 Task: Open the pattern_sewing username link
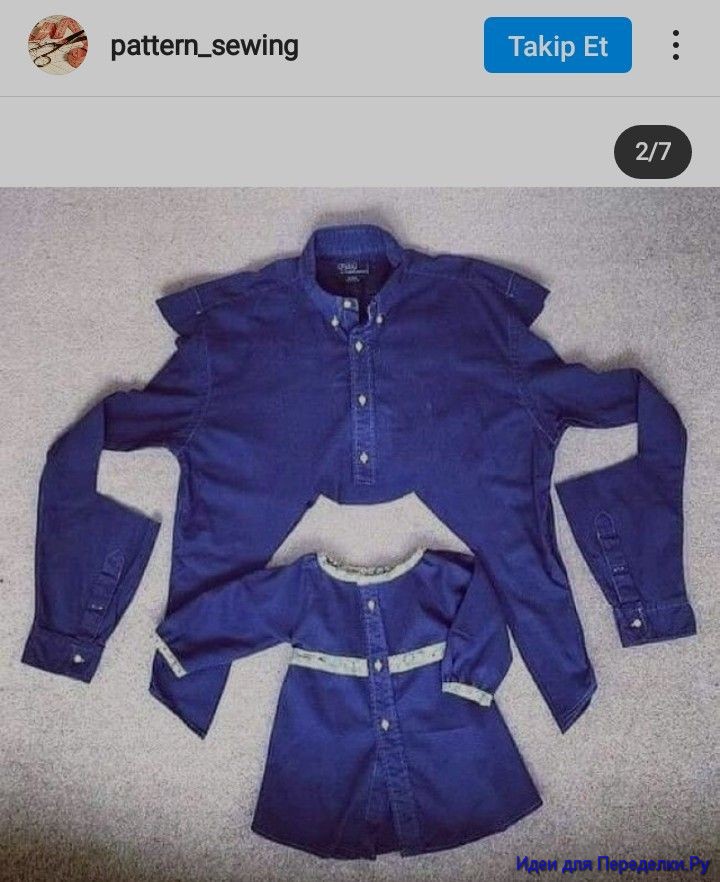(x=204, y=46)
